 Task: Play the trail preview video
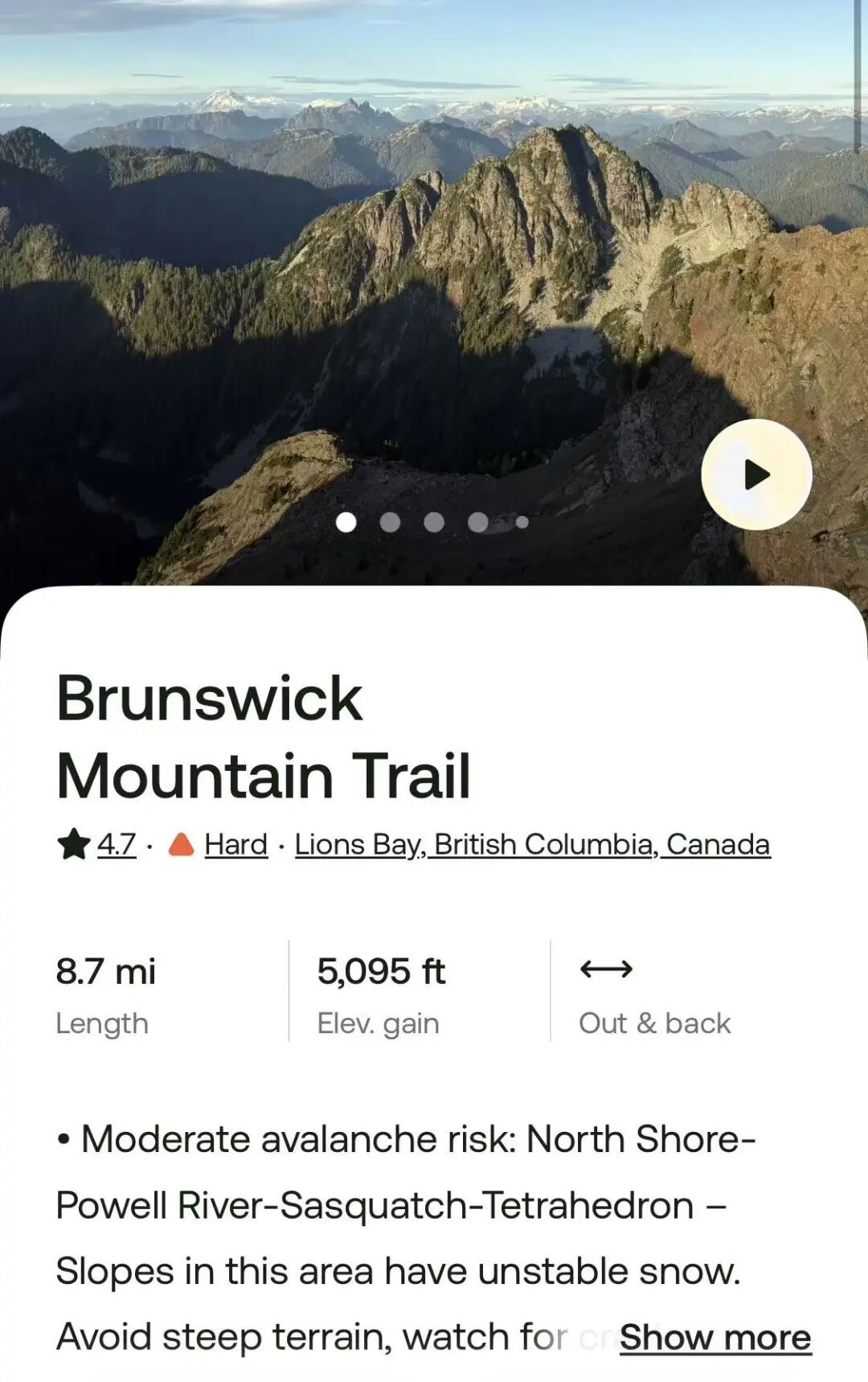[x=756, y=474]
